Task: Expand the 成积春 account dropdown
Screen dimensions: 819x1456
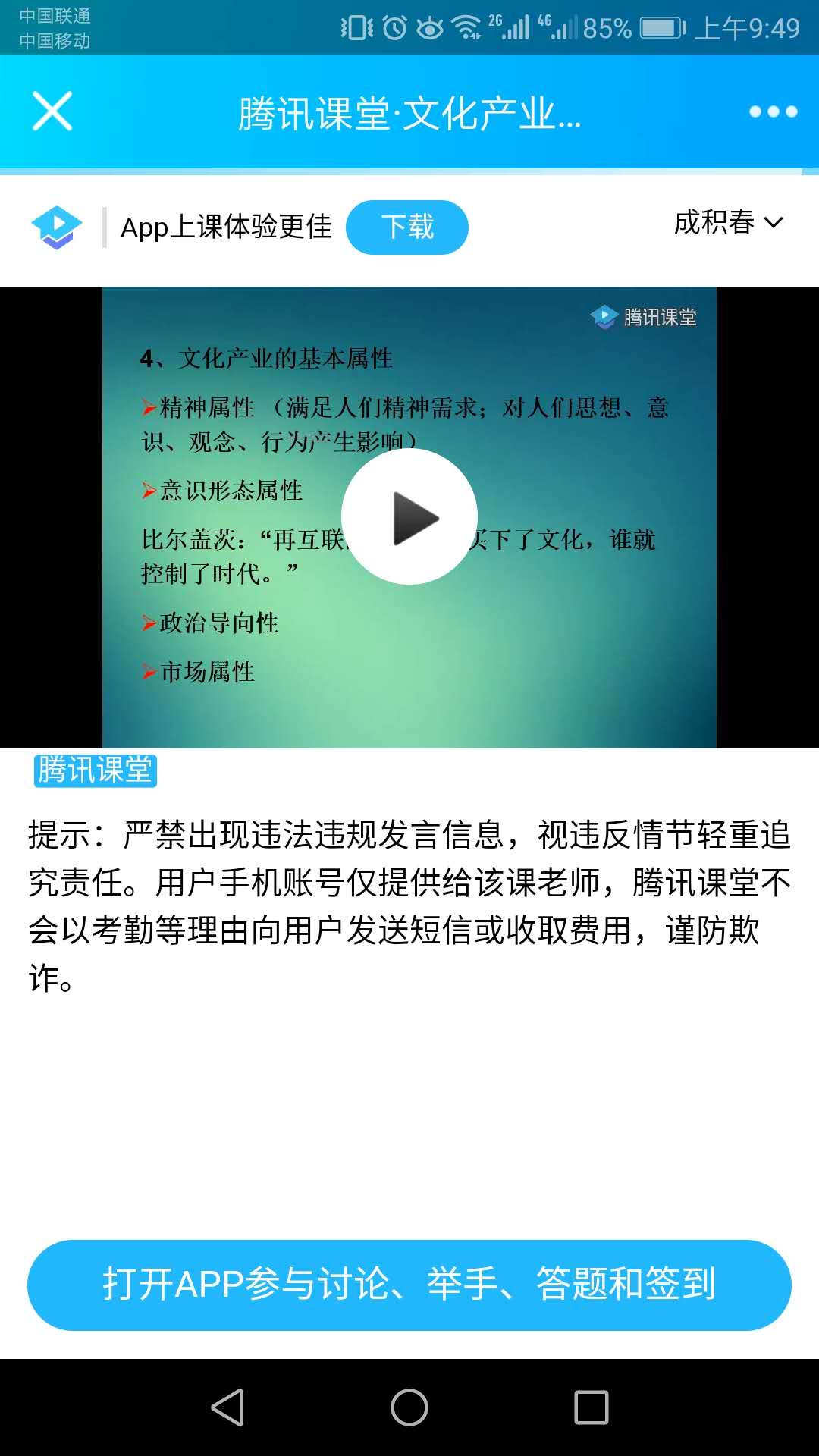Action: (x=728, y=222)
